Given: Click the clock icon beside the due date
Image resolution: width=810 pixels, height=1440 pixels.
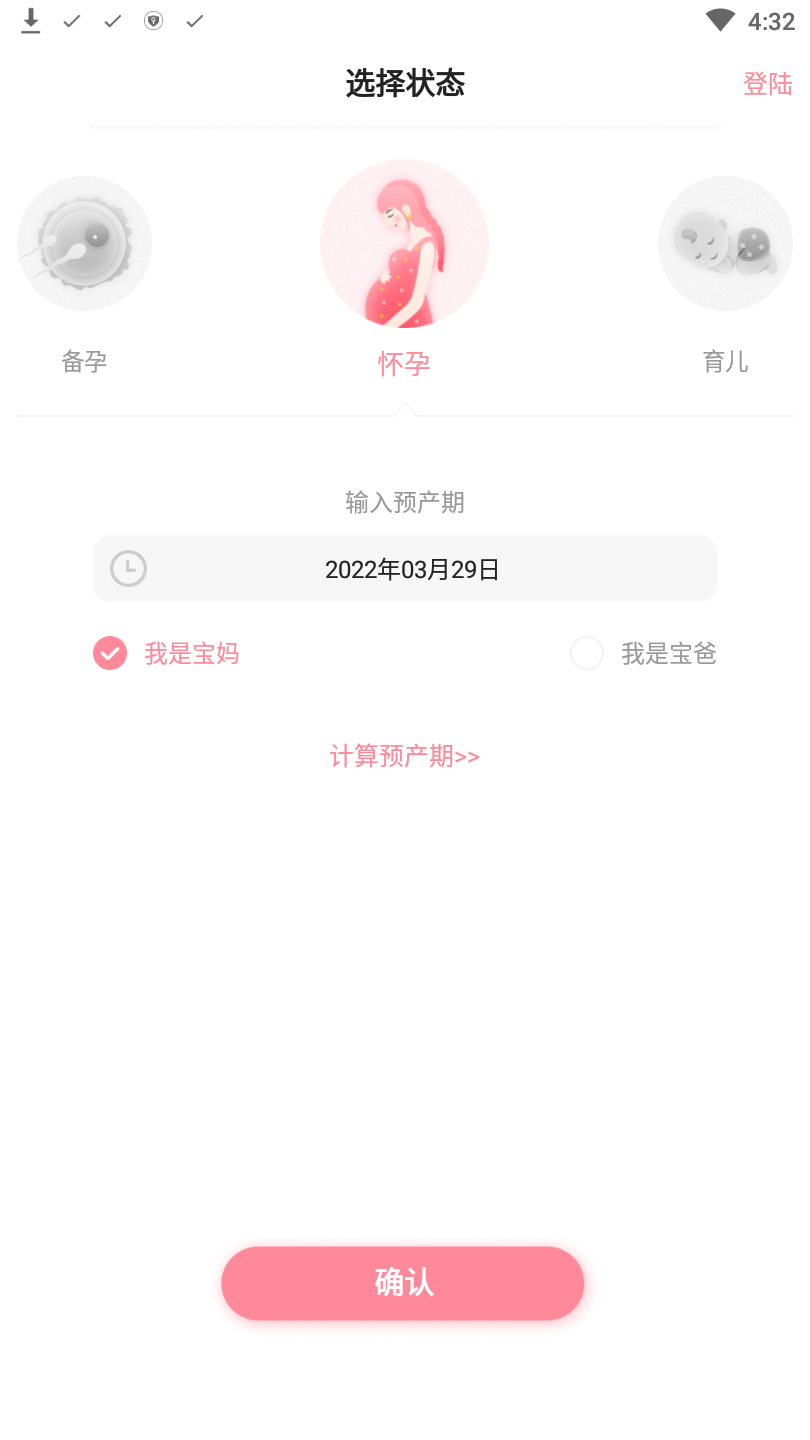Looking at the screenshot, I should pyautogui.click(x=128, y=568).
